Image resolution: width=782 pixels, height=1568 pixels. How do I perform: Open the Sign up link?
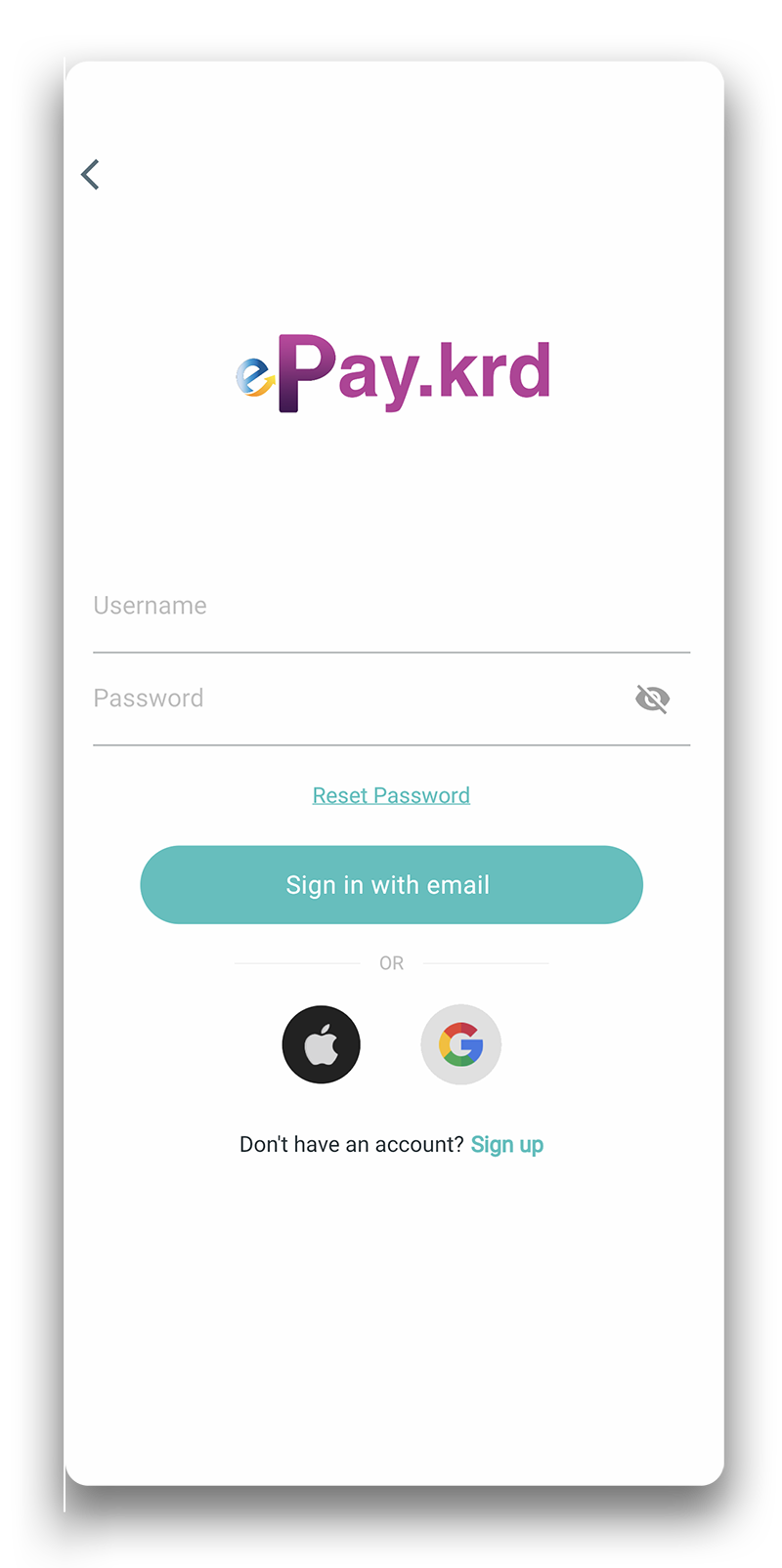[506, 1145]
